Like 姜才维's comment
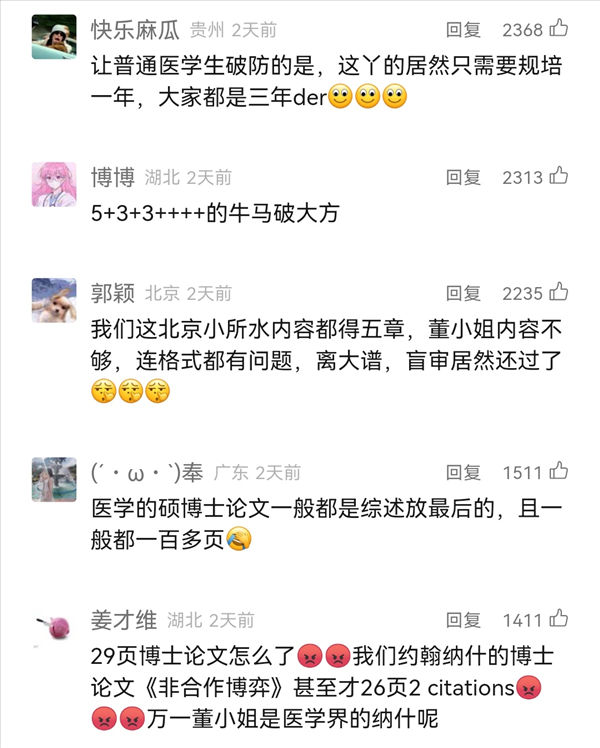Image resolution: width=600 pixels, height=748 pixels. (x=558, y=619)
